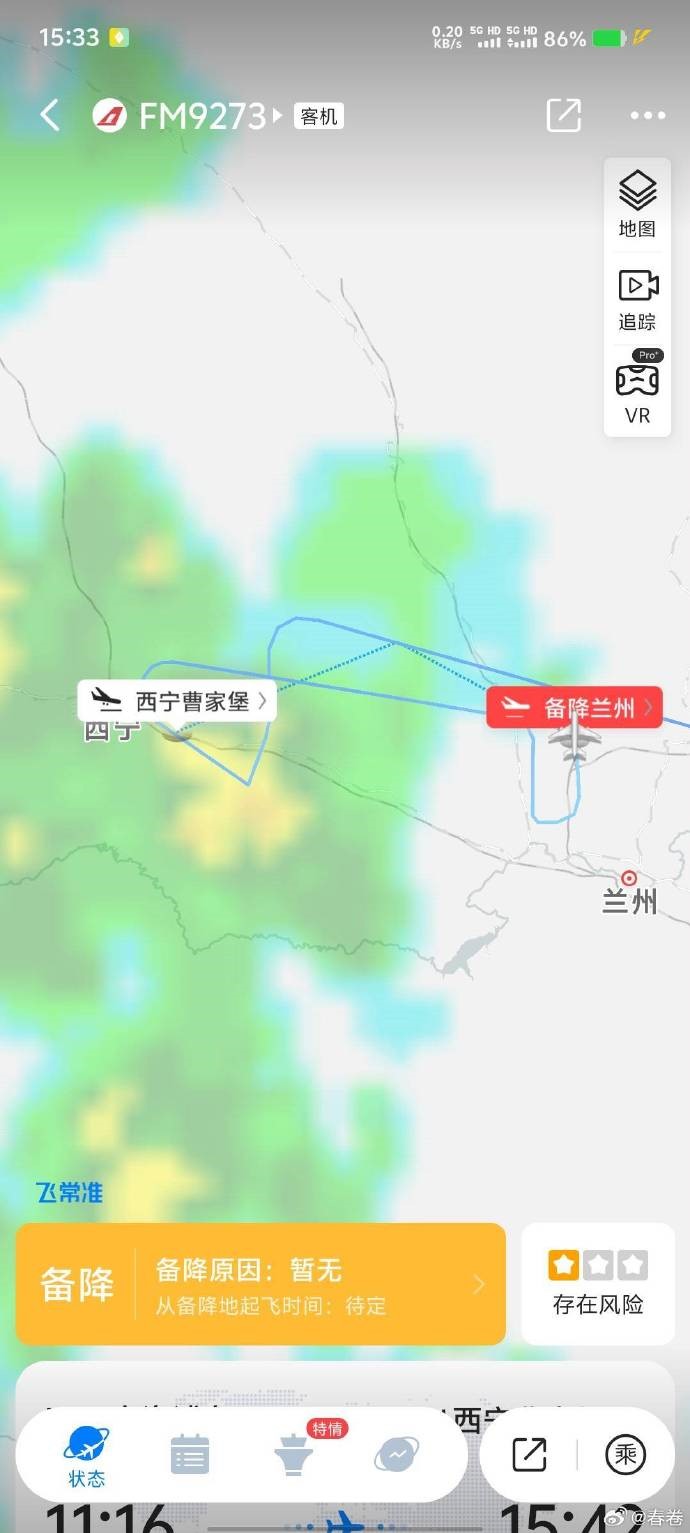The height and width of the screenshot is (1533, 690).
Task: View 备降原因 diversion details card
Action: click(260, 1284)
